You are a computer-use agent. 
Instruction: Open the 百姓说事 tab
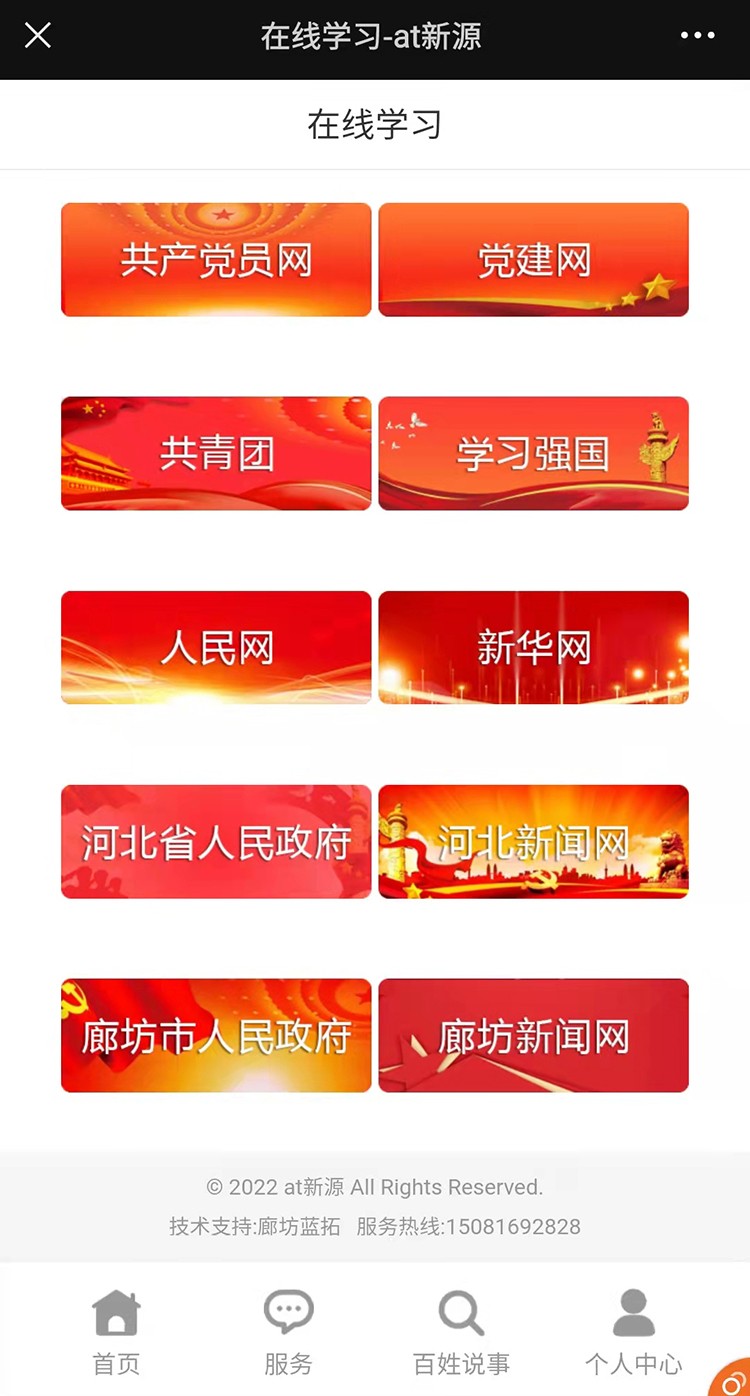[461, 1332]
